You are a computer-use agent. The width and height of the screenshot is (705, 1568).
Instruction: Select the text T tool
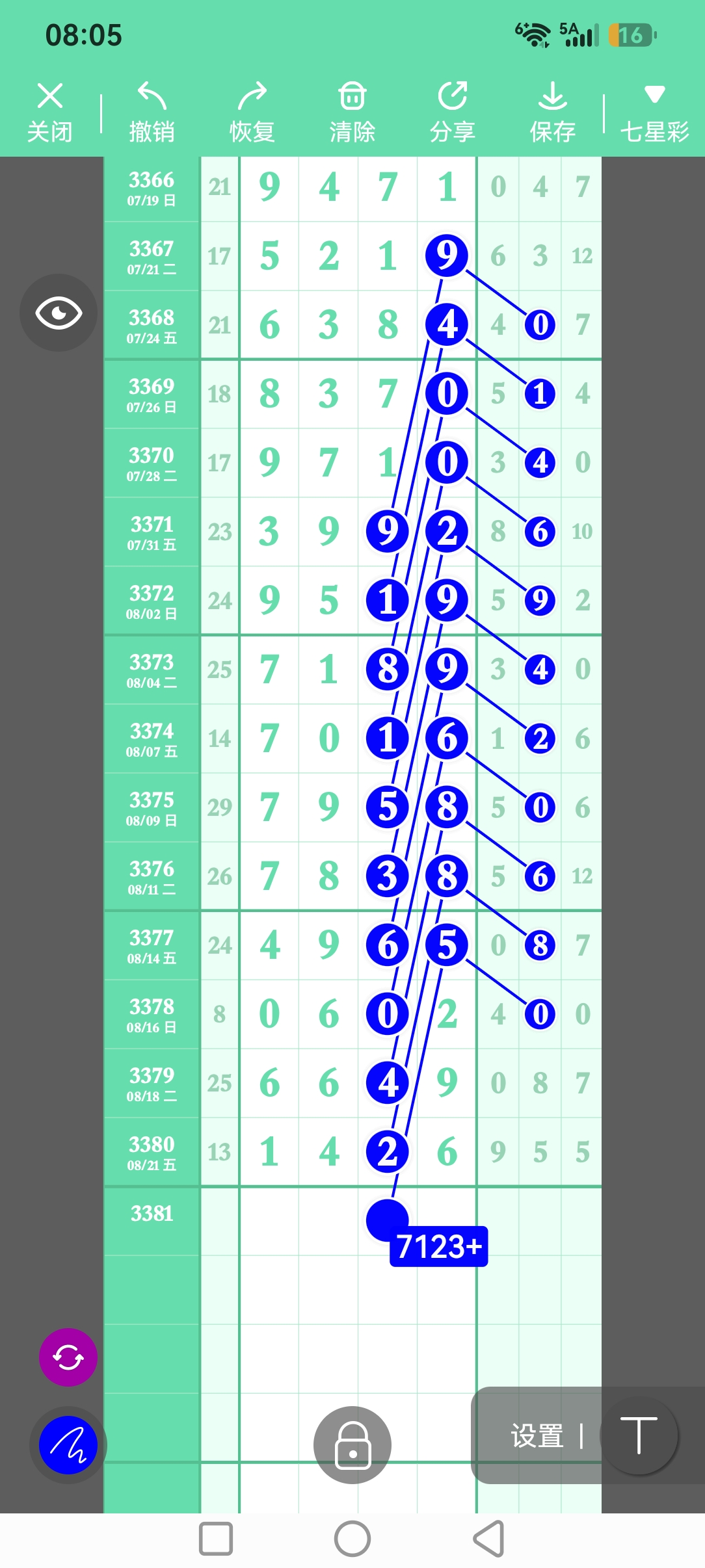[639, 1435]
